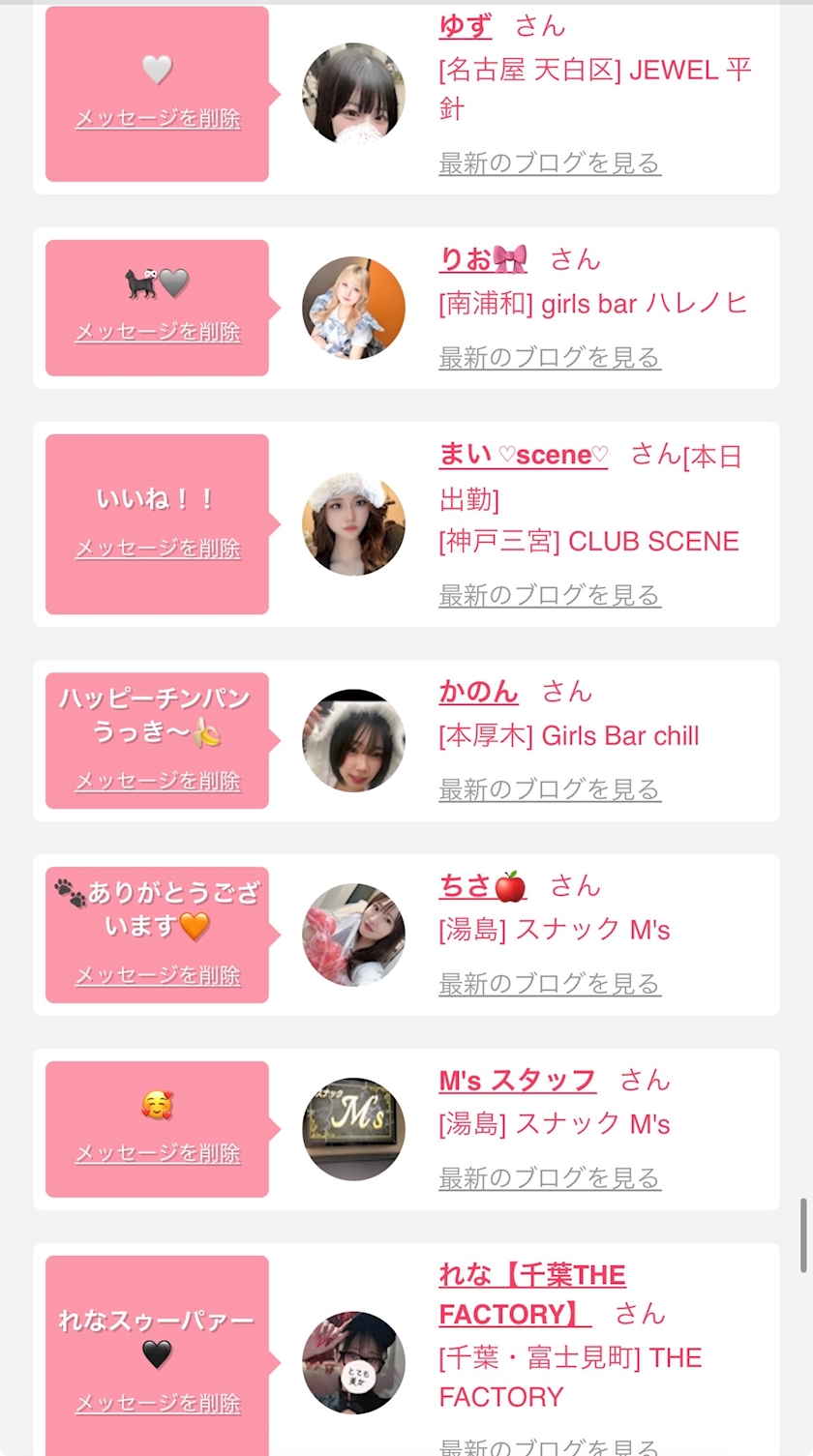
Task: View かのん's latest blog
Action: [549, 789]
